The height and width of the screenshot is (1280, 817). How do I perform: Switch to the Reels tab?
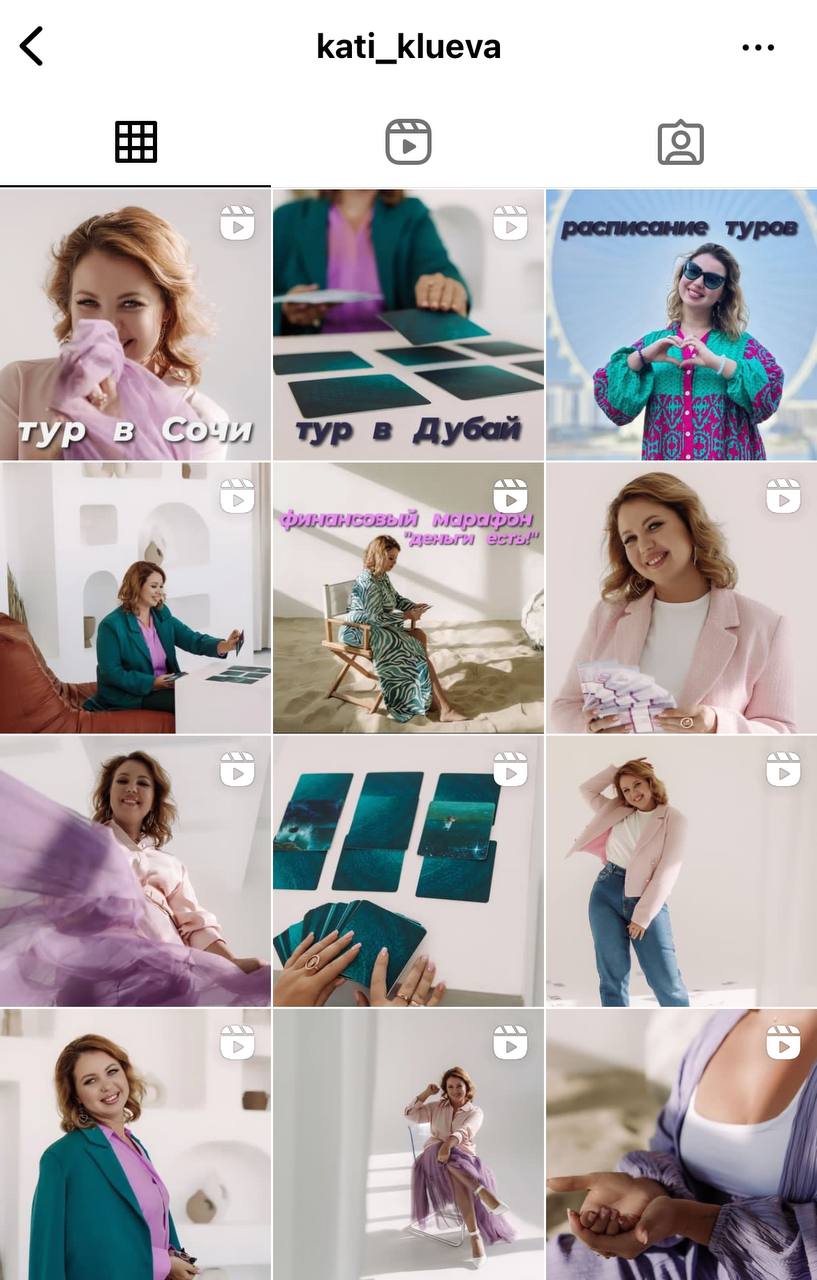tap(408, 142)
